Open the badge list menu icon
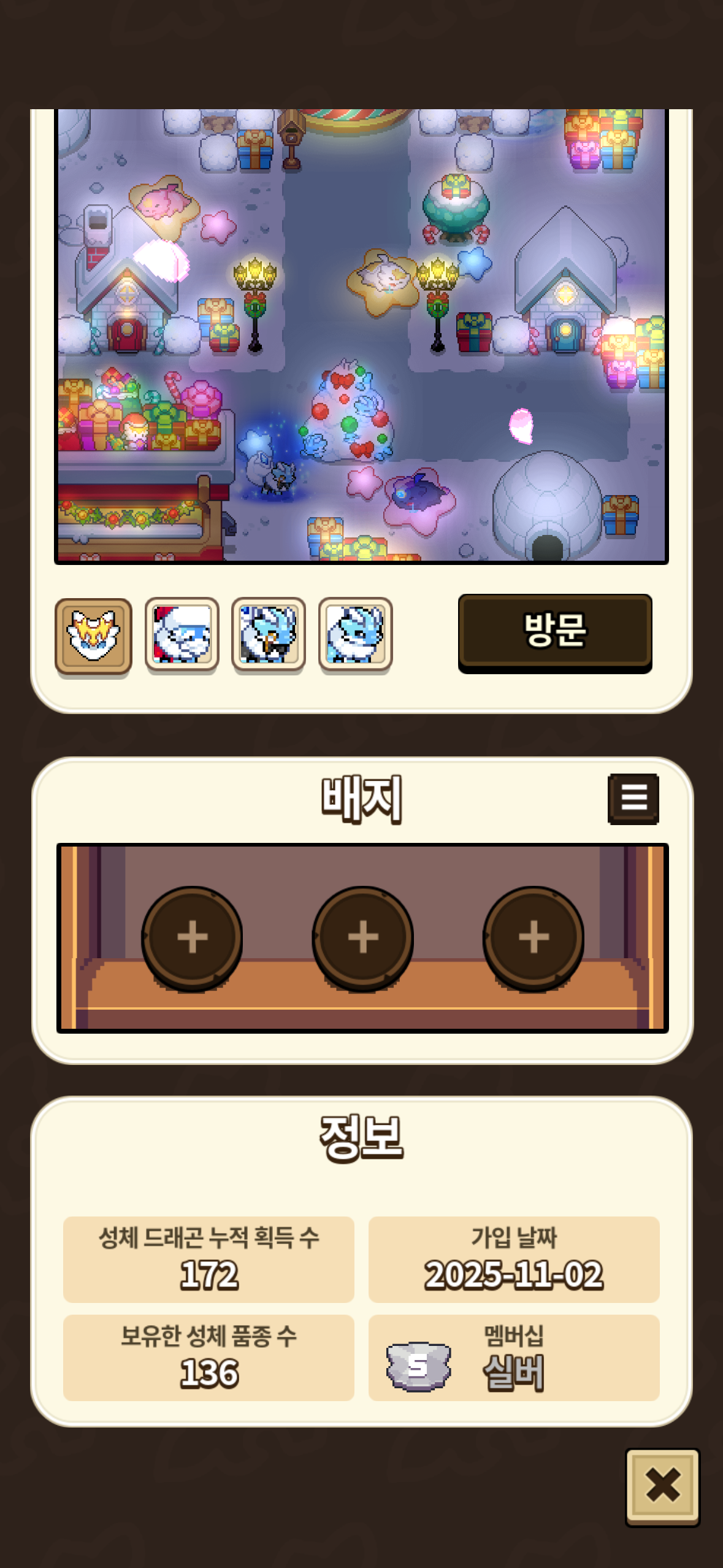The width and height of the screenshot is (723, 1568). (x=633, y=798)
